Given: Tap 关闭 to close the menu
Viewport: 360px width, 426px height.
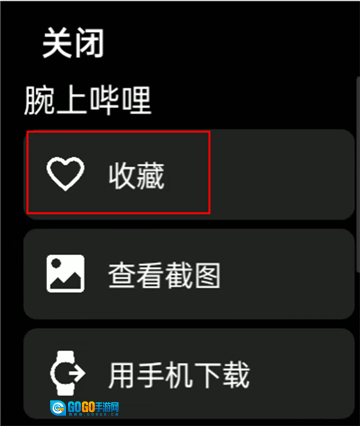Looking at the screenshot, I should (73, 43).
